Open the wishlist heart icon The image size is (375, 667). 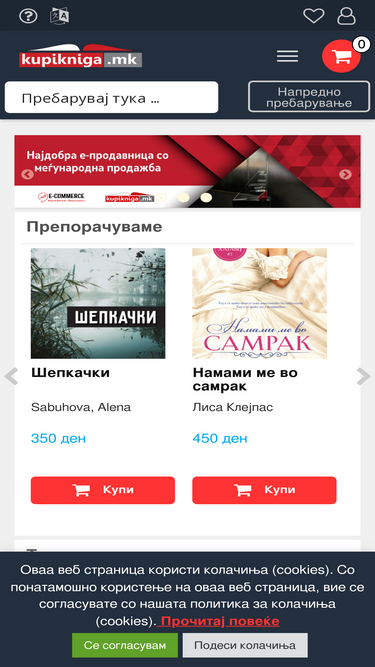coord(314,17)
